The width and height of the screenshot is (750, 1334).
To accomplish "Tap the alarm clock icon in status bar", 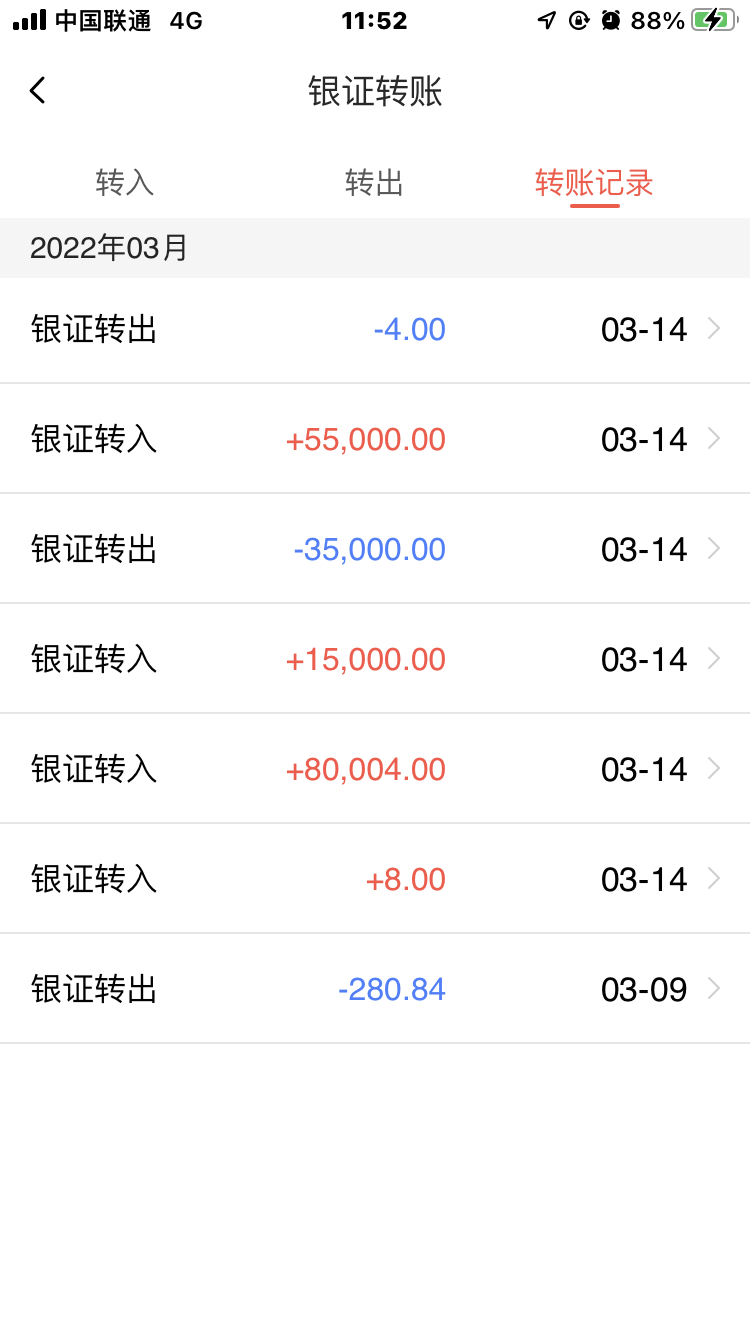I will (611, 20).
